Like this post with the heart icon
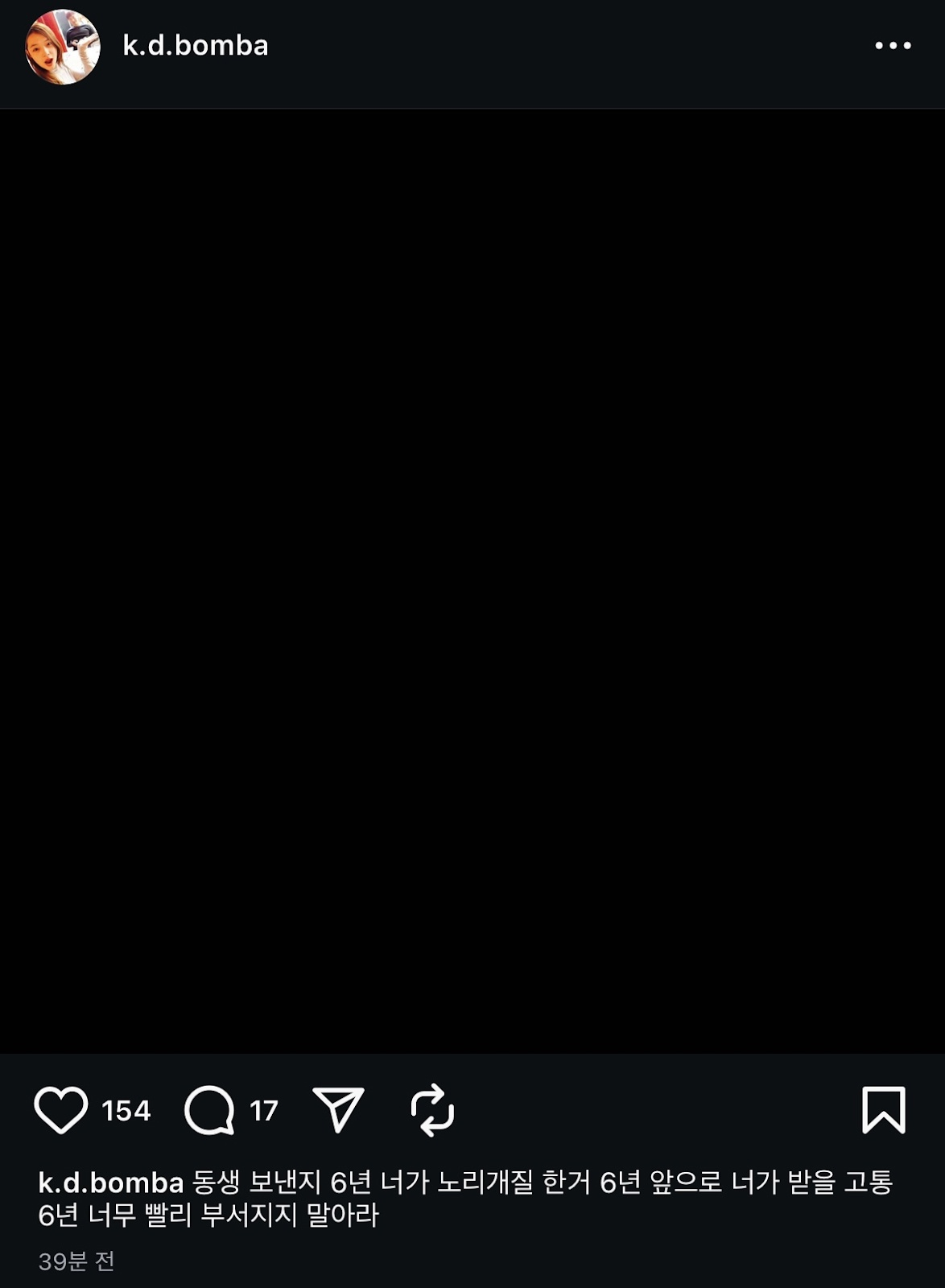This screenshot has width=945, height=1288. coord(61,1110)
